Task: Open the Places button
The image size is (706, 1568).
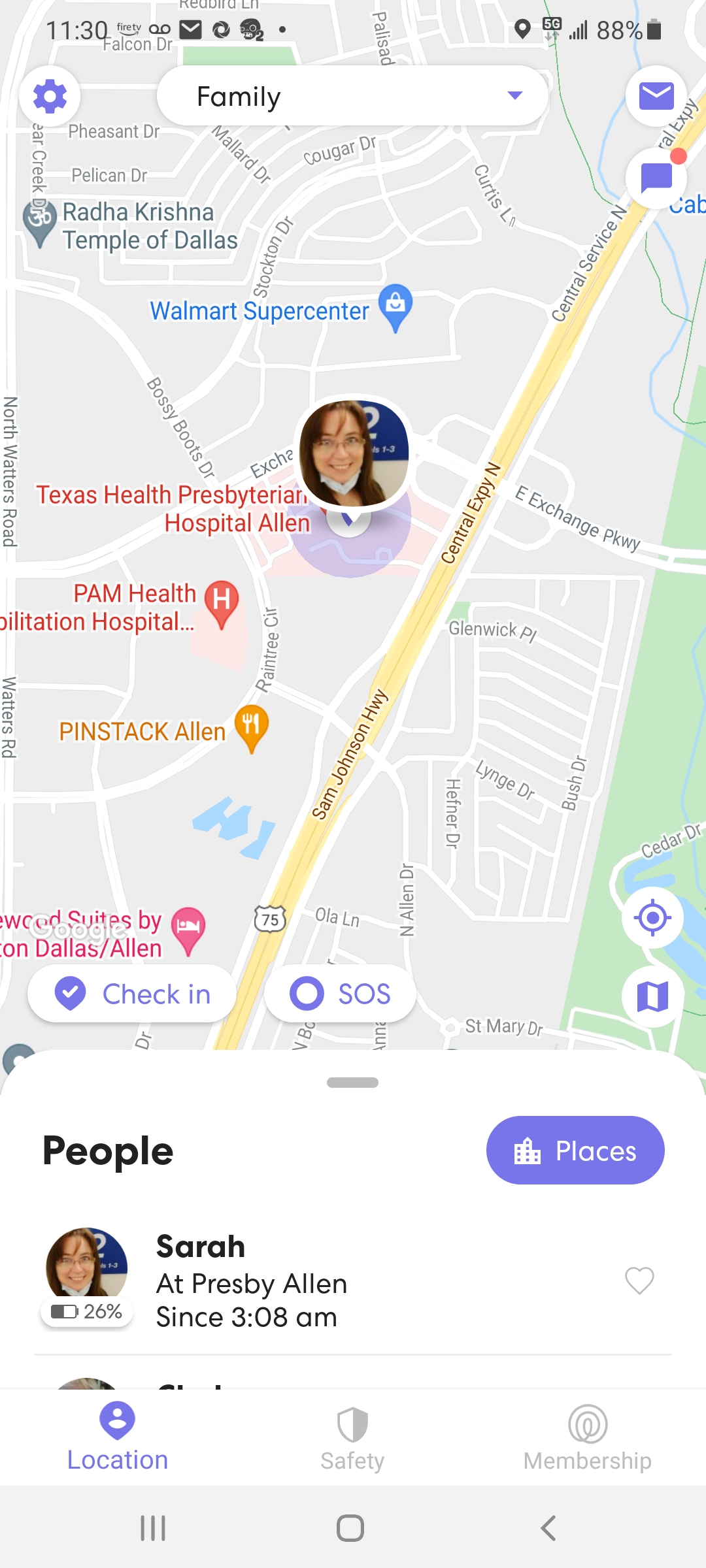Action: click(575, 1151)
